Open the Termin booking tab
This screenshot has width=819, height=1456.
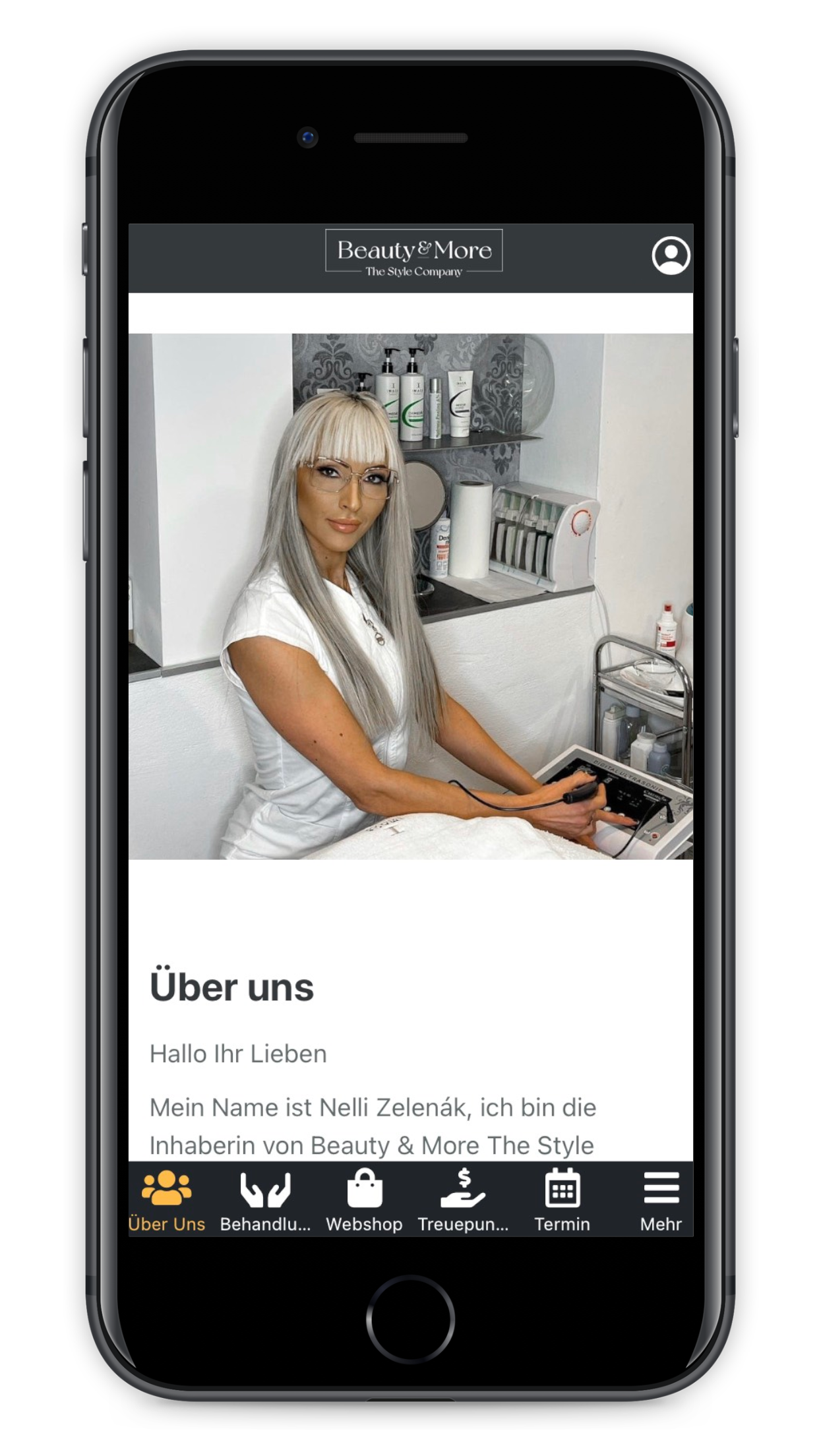(562, 1200)
